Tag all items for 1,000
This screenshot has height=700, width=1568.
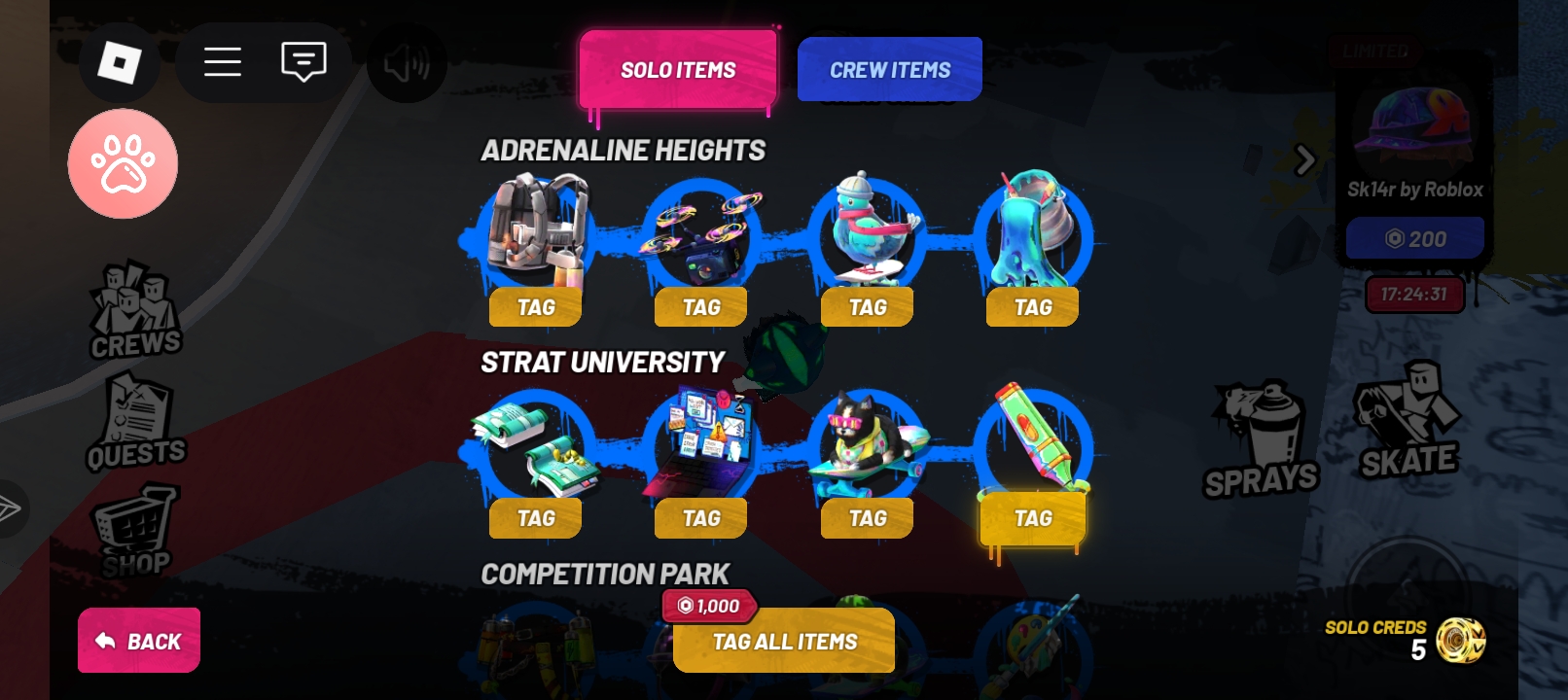pos(784,642)
